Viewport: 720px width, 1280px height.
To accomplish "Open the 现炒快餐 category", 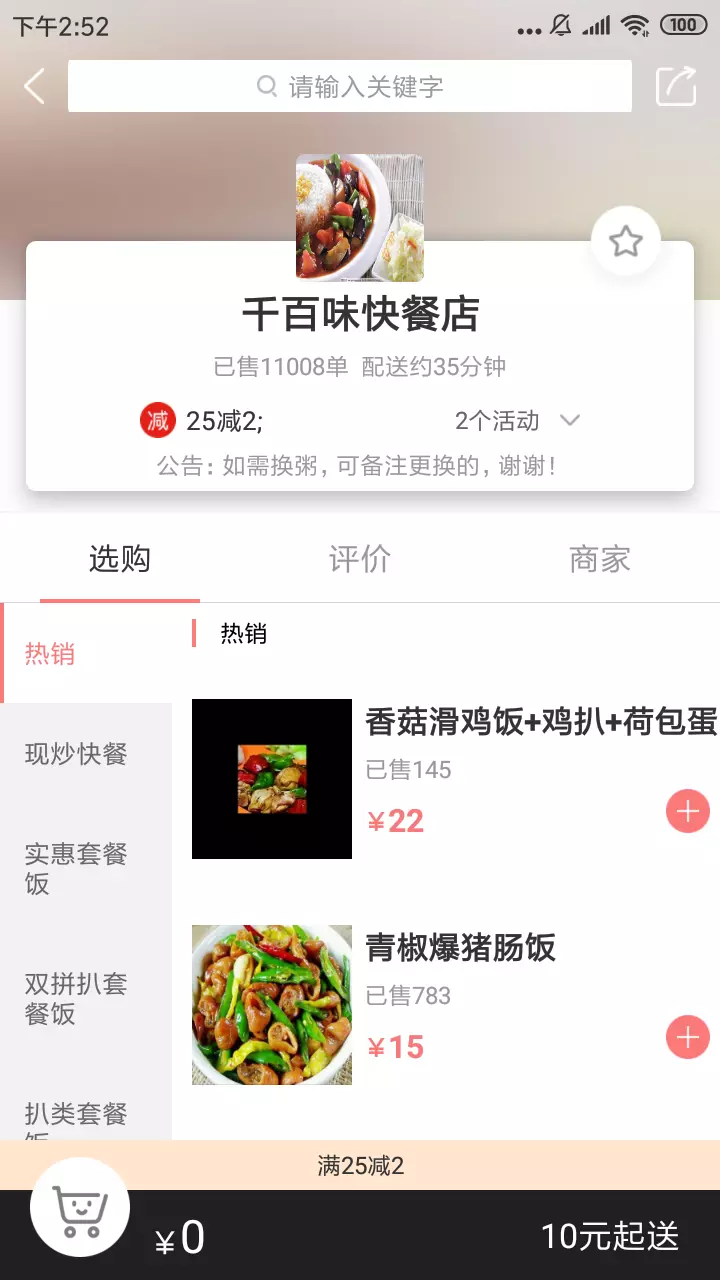I will coord(86,754).
